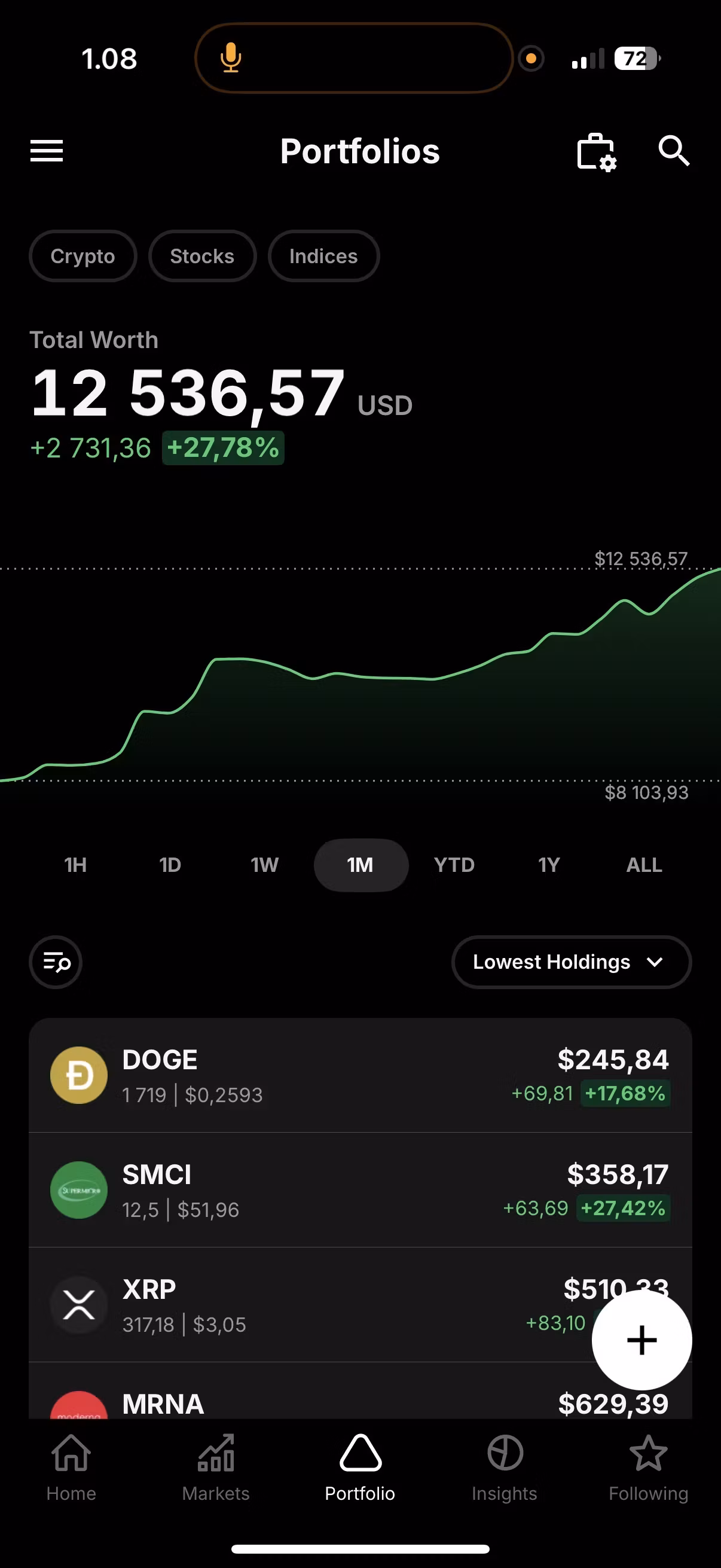Select the YTD chart range
Image resolution: width=721 pixels, height=1568 pixels.
point(454,865)
